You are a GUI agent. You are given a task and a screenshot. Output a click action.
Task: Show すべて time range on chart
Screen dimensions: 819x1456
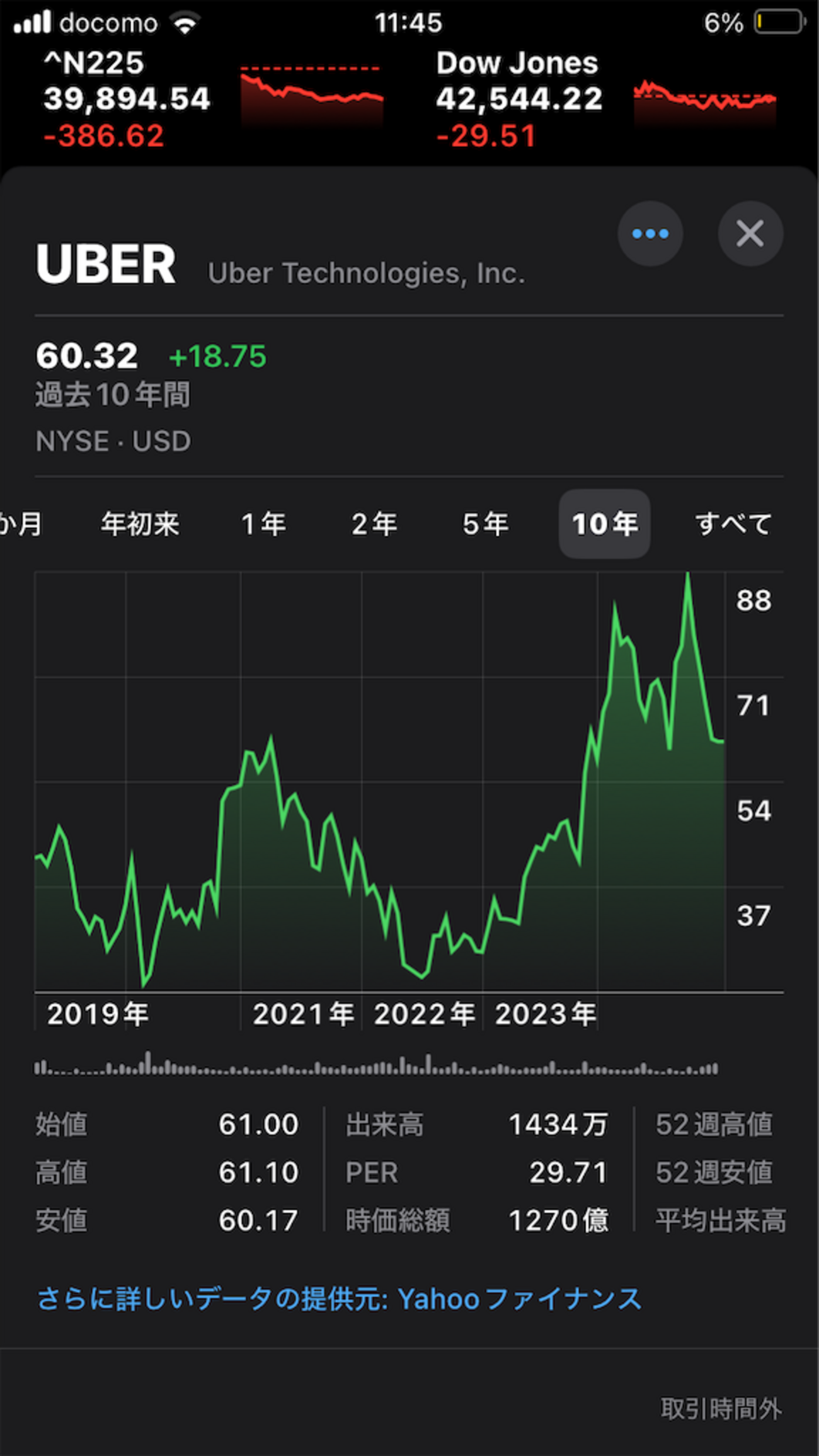(733, 524)
